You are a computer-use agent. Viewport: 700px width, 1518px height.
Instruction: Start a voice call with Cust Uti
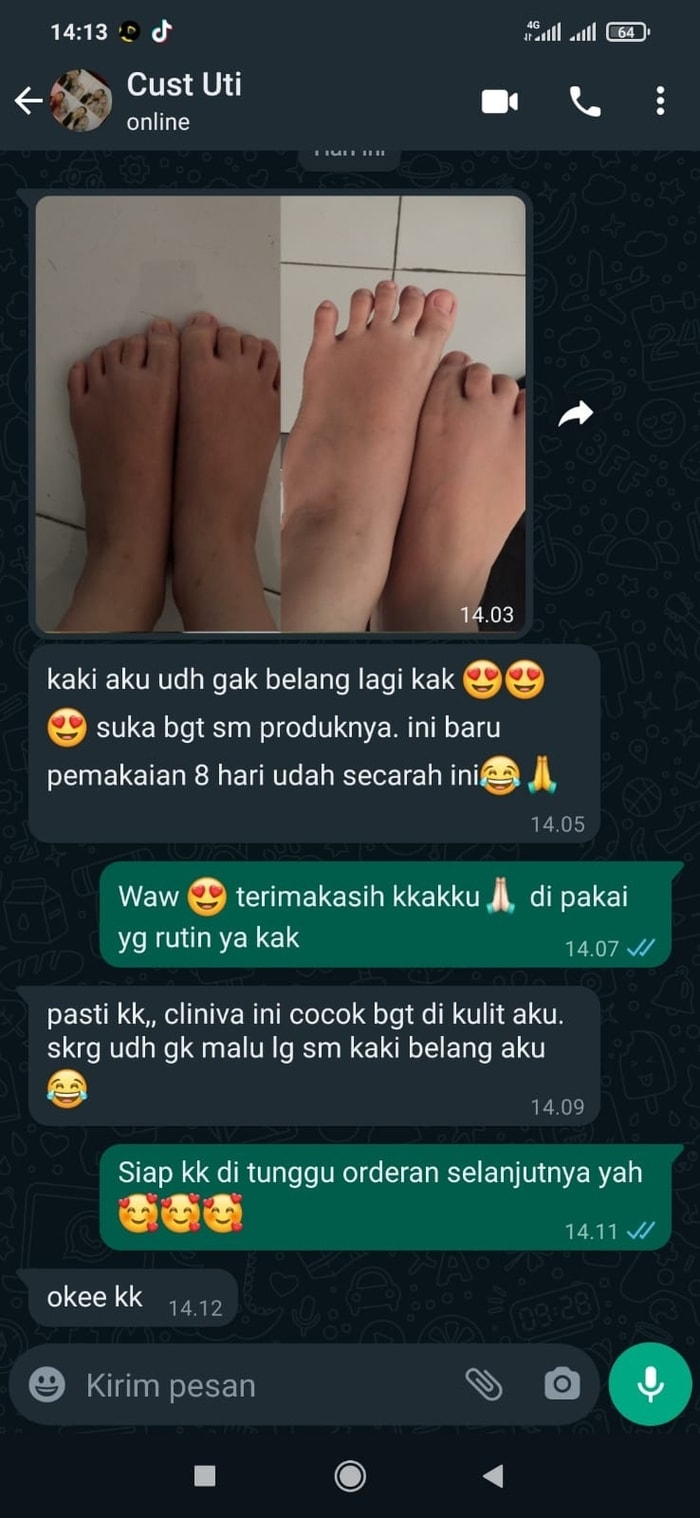pyautogui.click(x=585, y=101)
